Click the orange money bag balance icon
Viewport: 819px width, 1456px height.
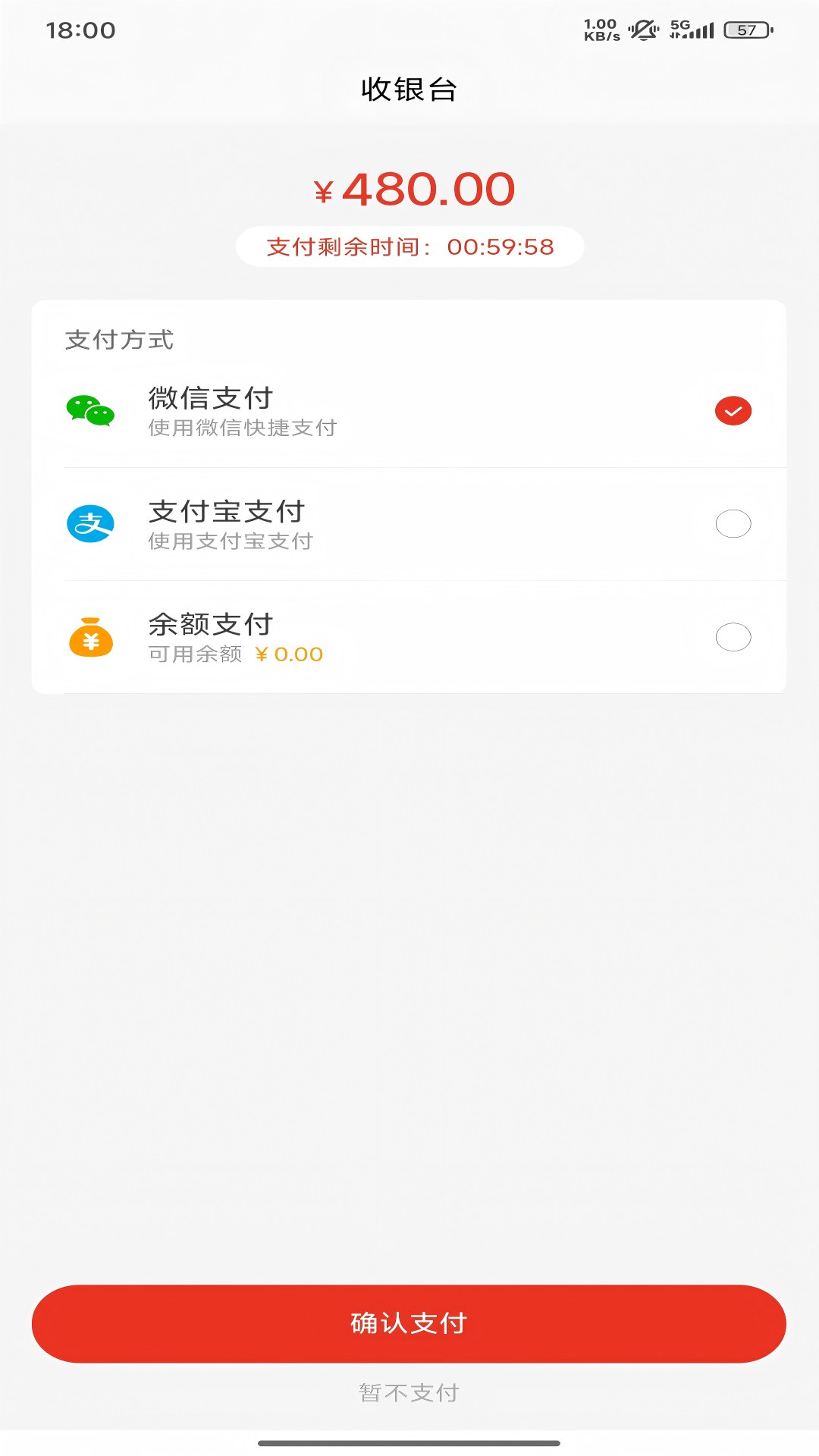92,637
